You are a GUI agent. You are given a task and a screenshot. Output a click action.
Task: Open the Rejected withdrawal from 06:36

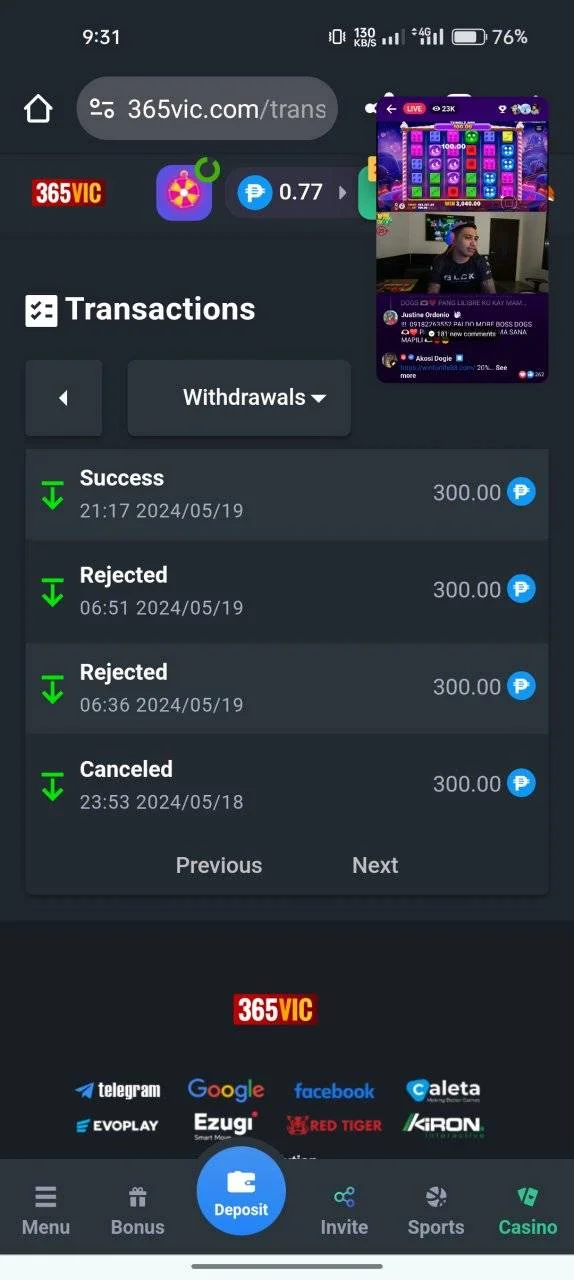[287, 688]
